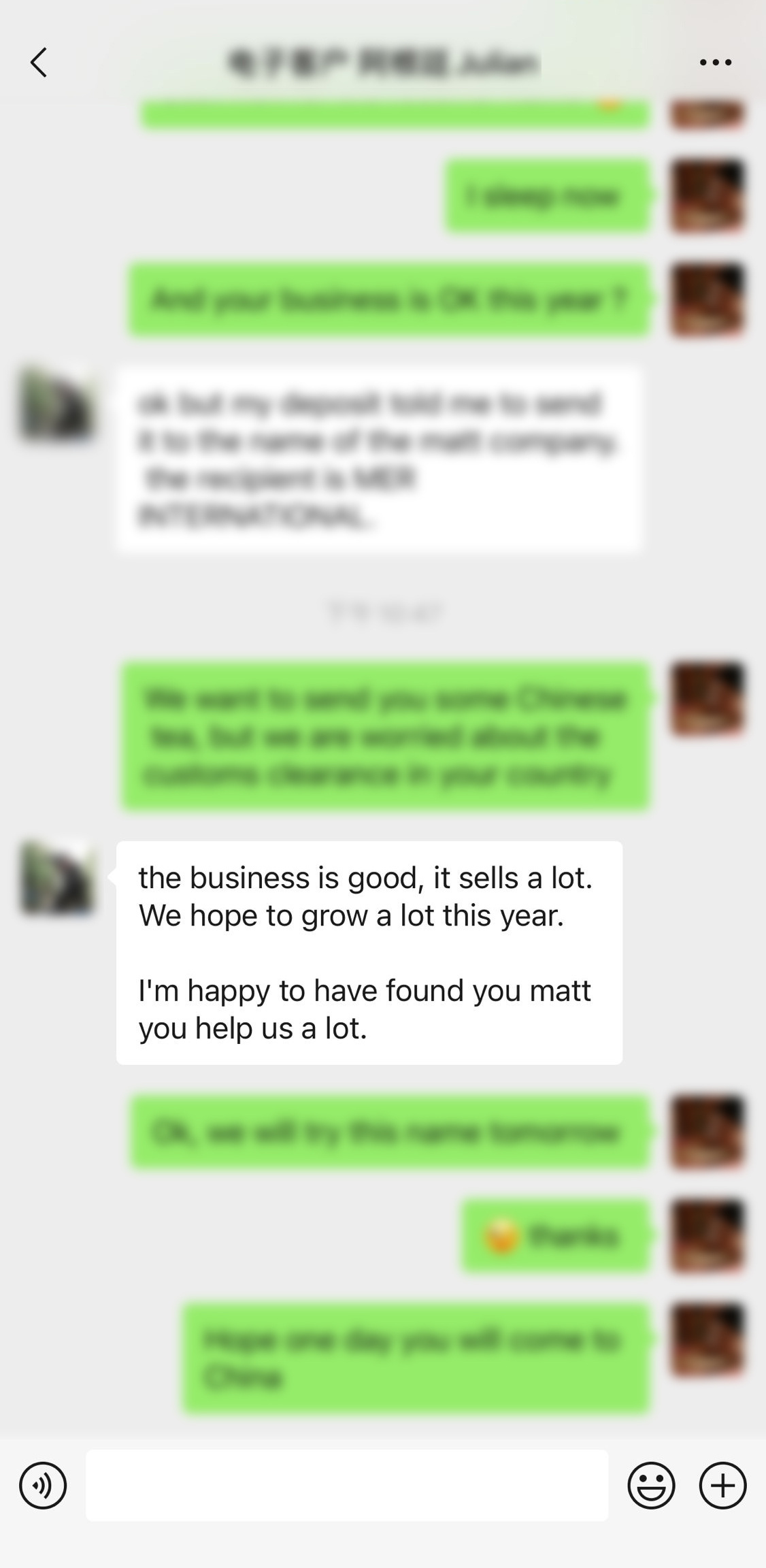Go back to the chat list
The image size is (766, 1568).
tap(39, 63)
